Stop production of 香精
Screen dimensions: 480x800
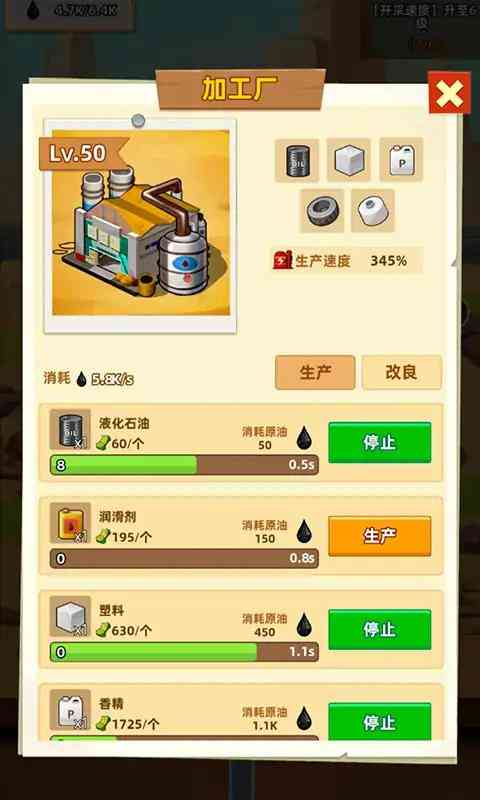pos(380,721)
